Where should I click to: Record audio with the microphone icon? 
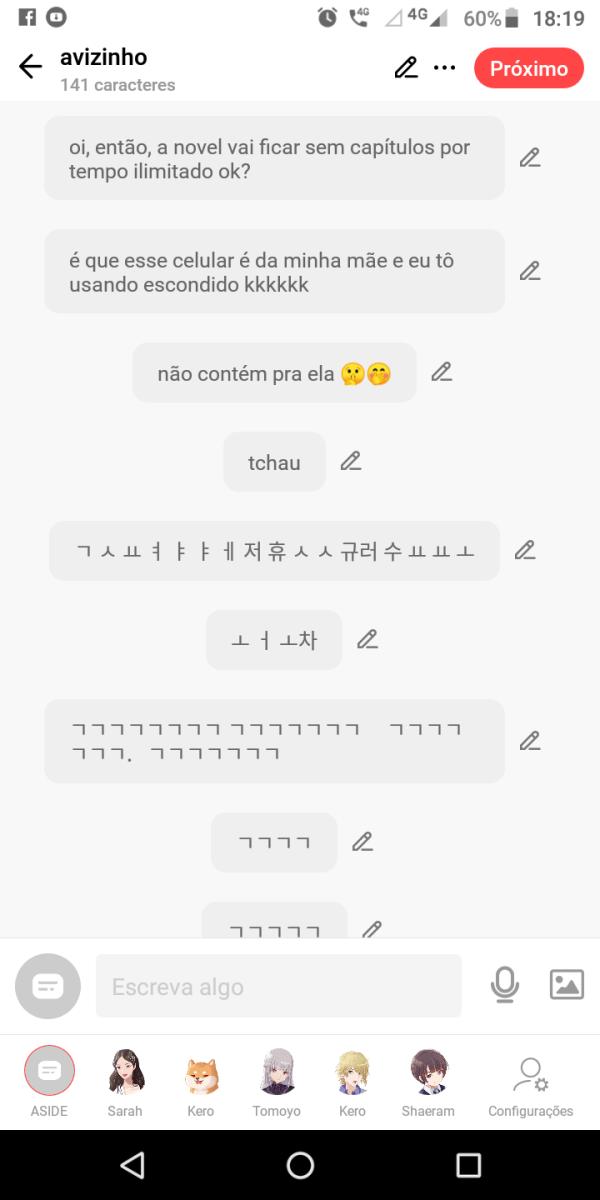(505, 985)
